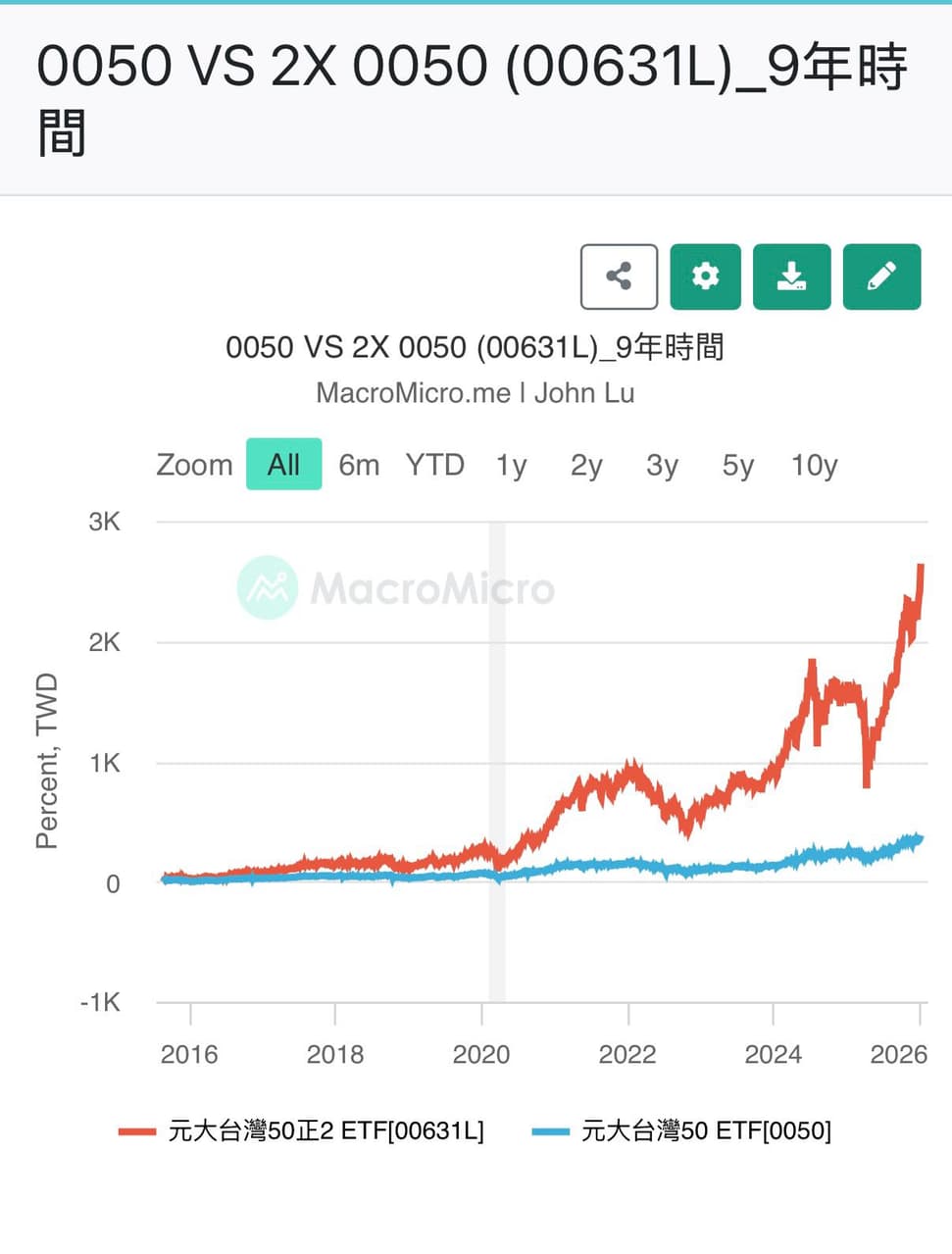Switch to the YTD zoom range

pyautogui.click(x=434, y=465)
